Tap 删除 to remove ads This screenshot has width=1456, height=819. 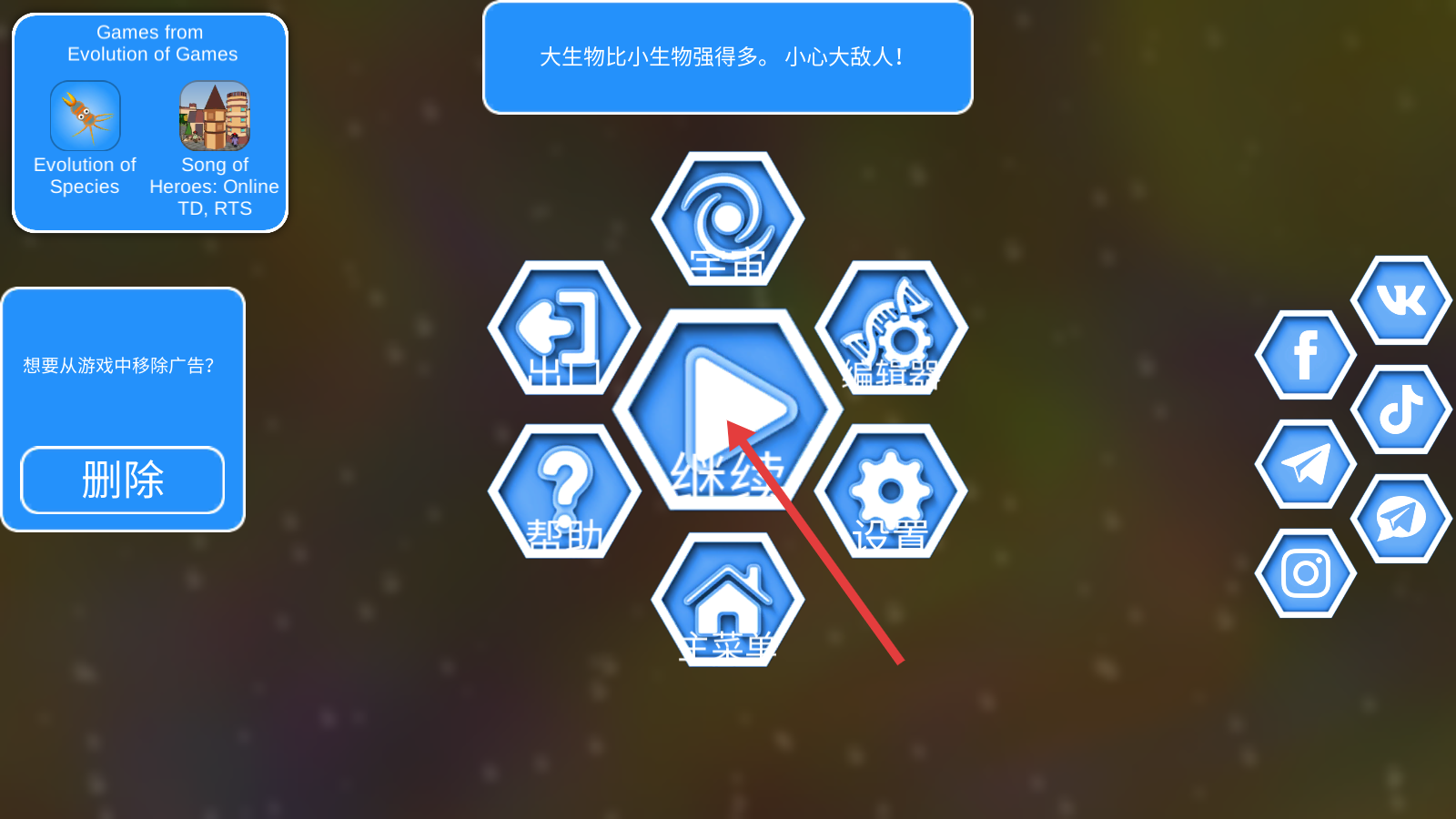coord(123,480)
